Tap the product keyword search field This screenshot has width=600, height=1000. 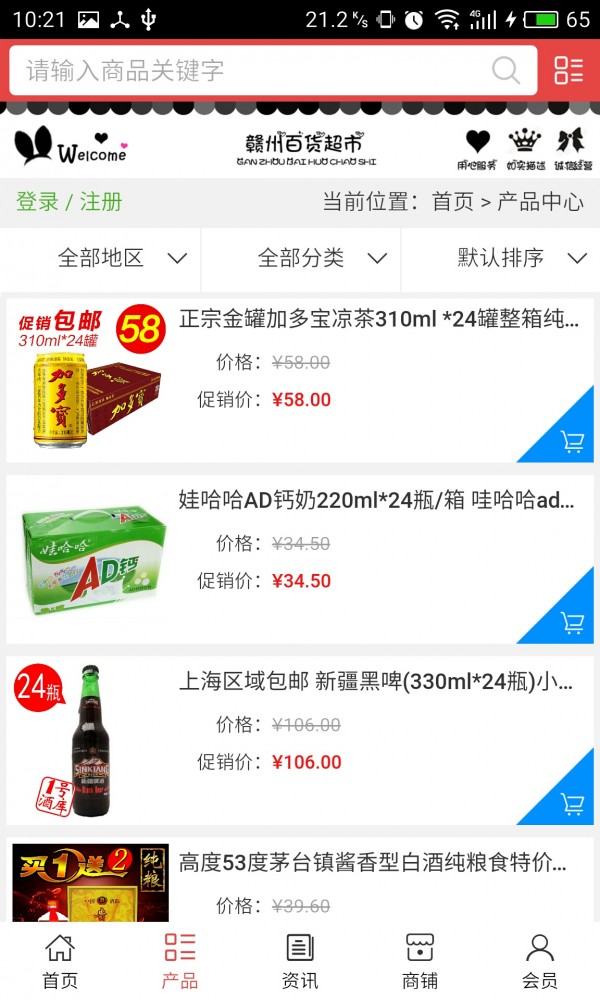pos(250,70)
